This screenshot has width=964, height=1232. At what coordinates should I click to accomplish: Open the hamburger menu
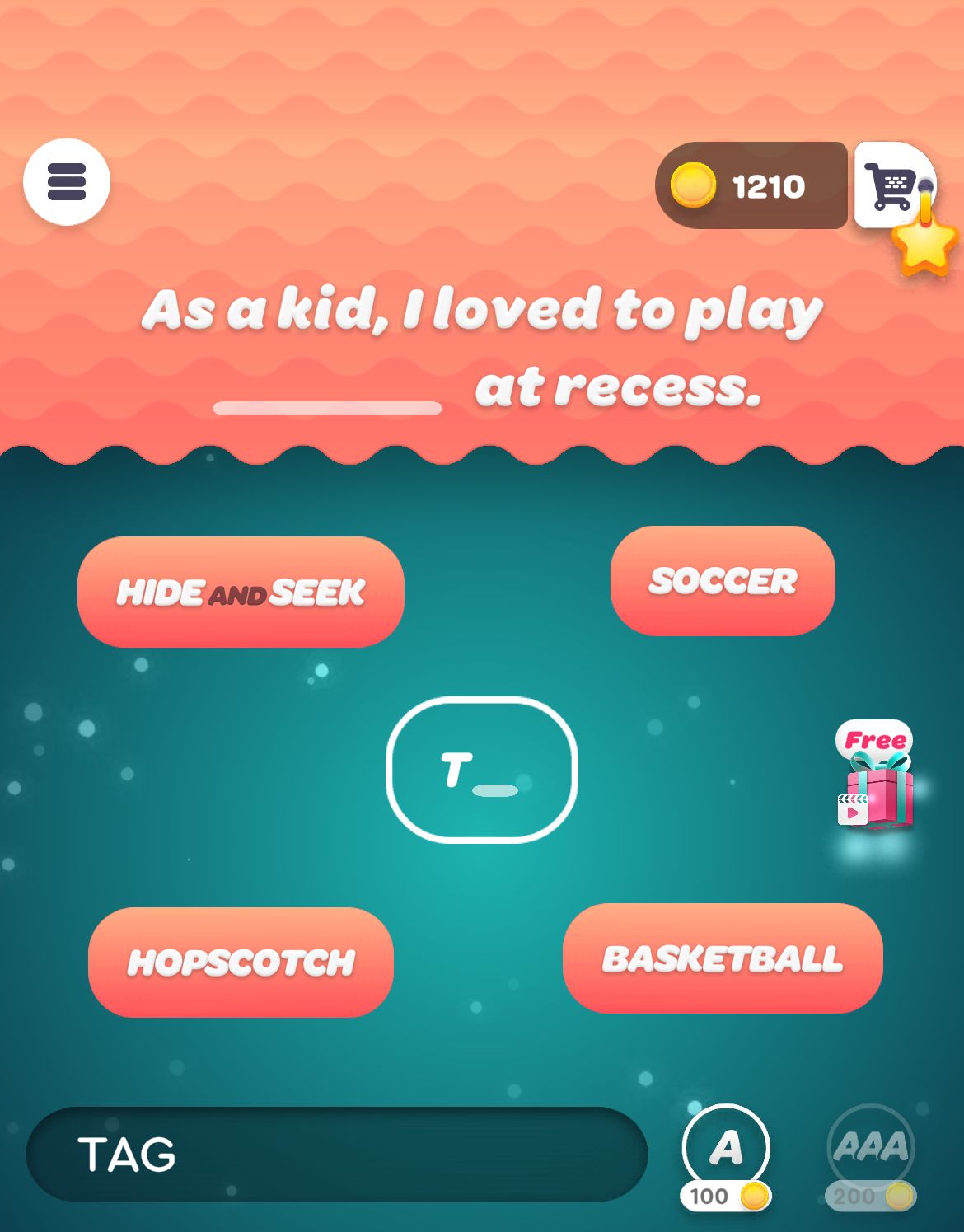tap(67, 182)
